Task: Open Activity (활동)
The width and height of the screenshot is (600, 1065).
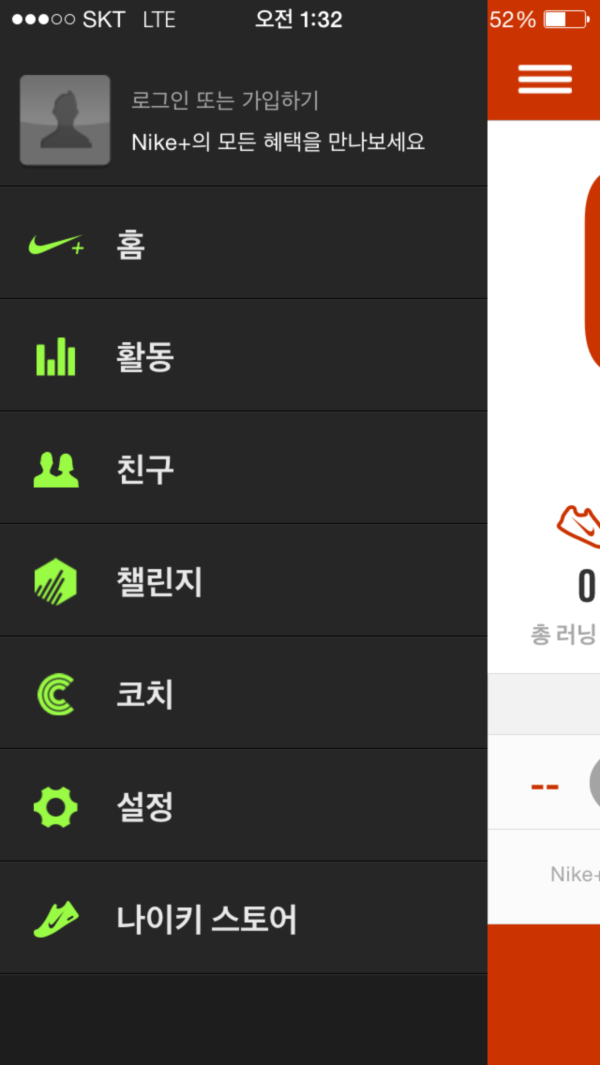Action: pos(243,356)
